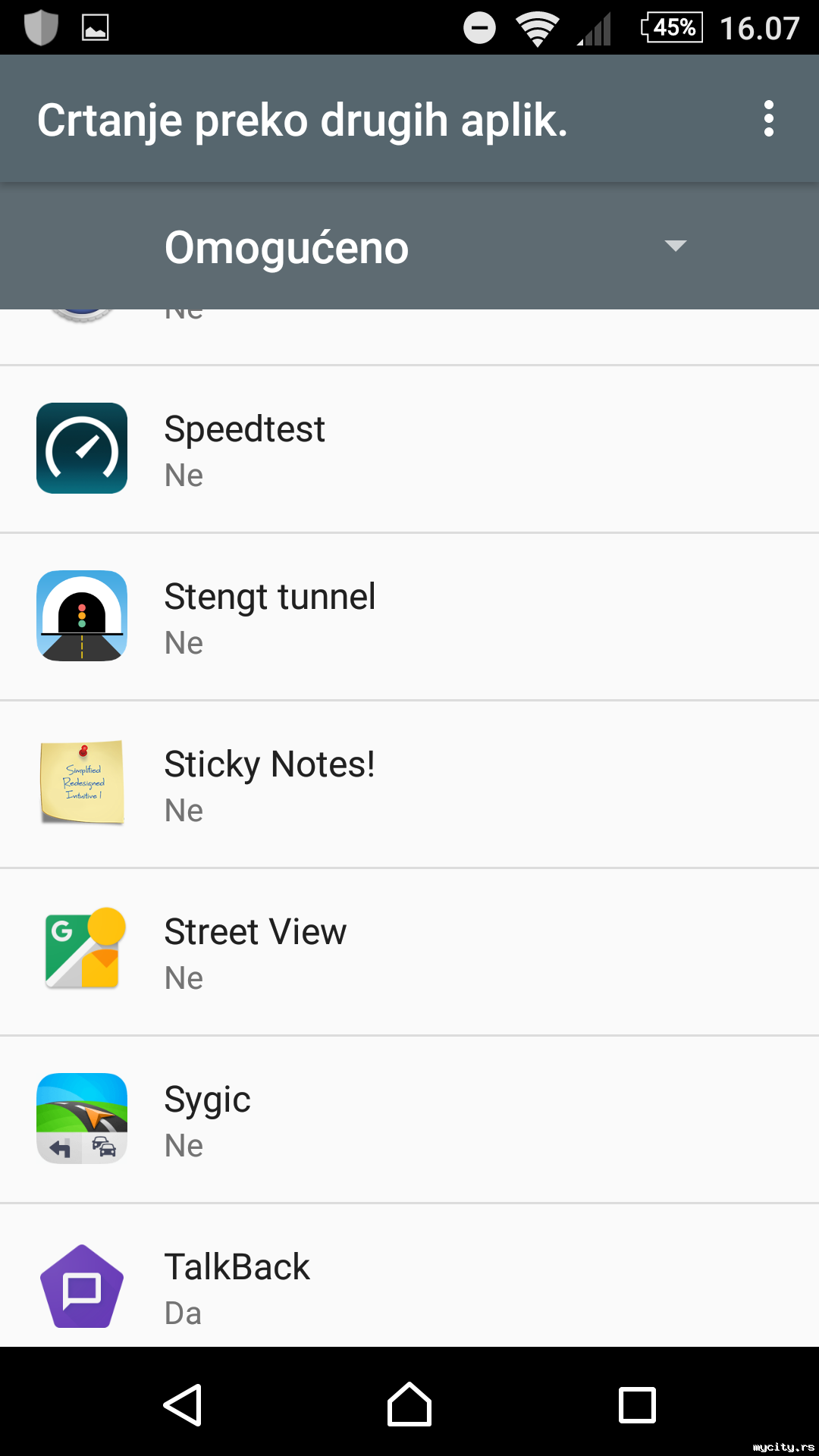Open Sygic drawing permission row

409,1120
